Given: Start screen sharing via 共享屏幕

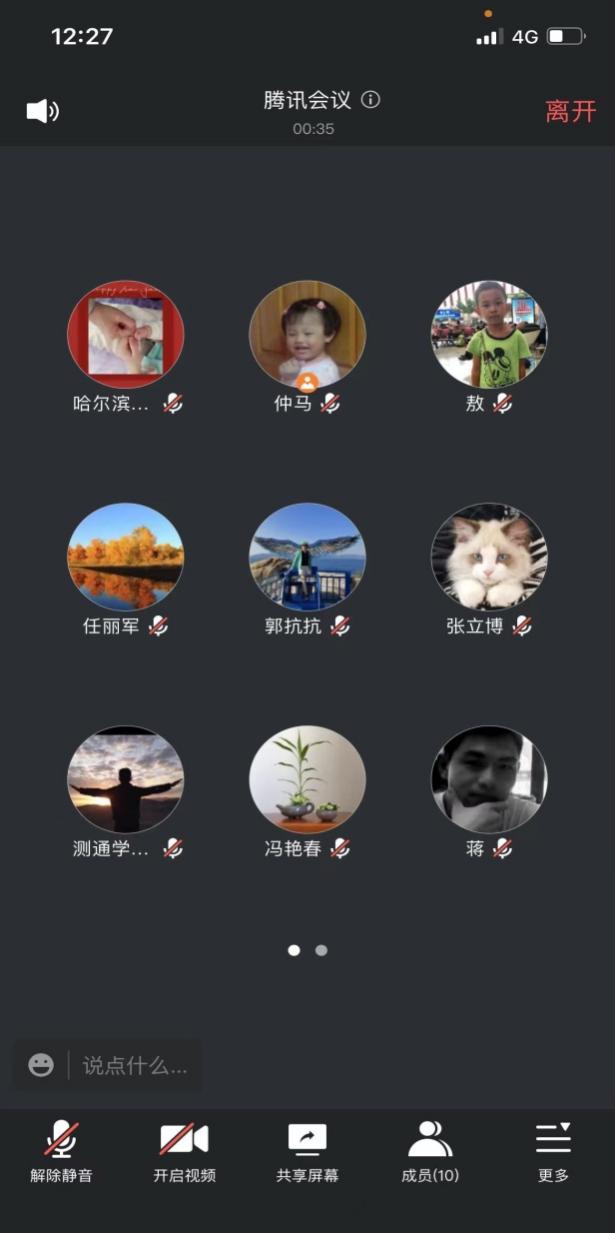Looking at the screenshot, I should pyautogui.click(x=307, y=1151).
